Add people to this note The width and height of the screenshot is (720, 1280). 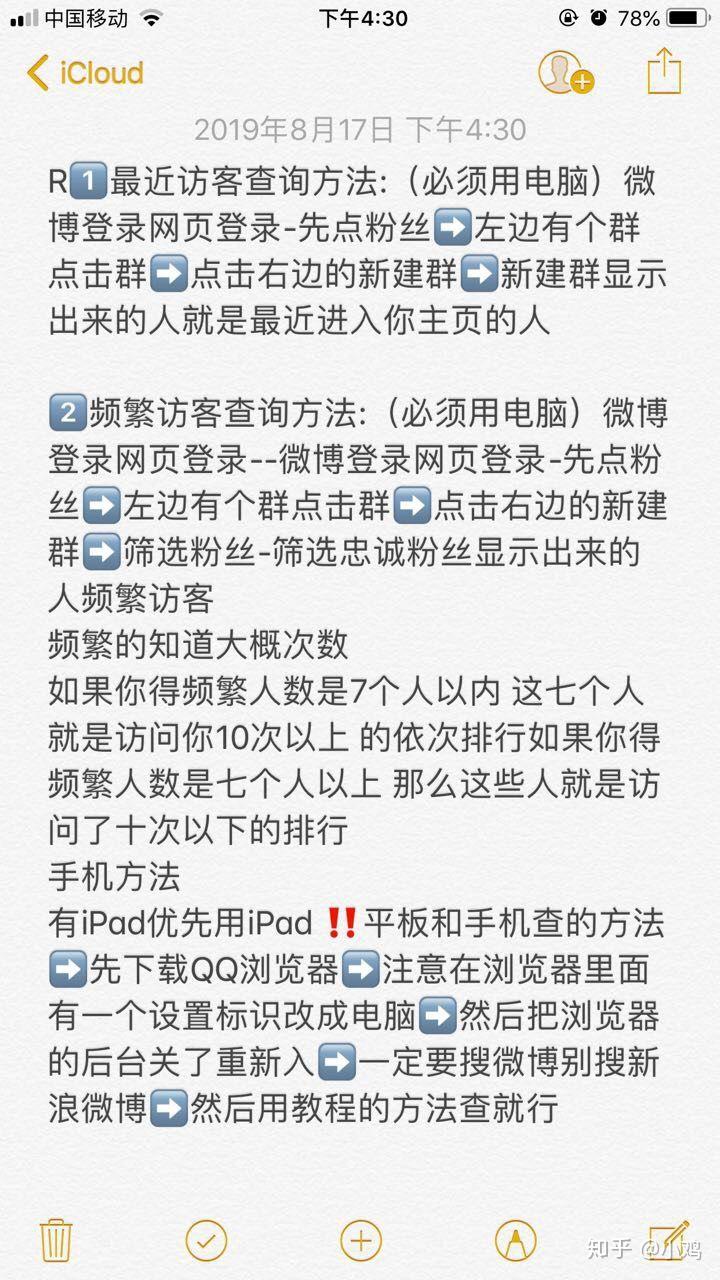click(x=565, y=73)
